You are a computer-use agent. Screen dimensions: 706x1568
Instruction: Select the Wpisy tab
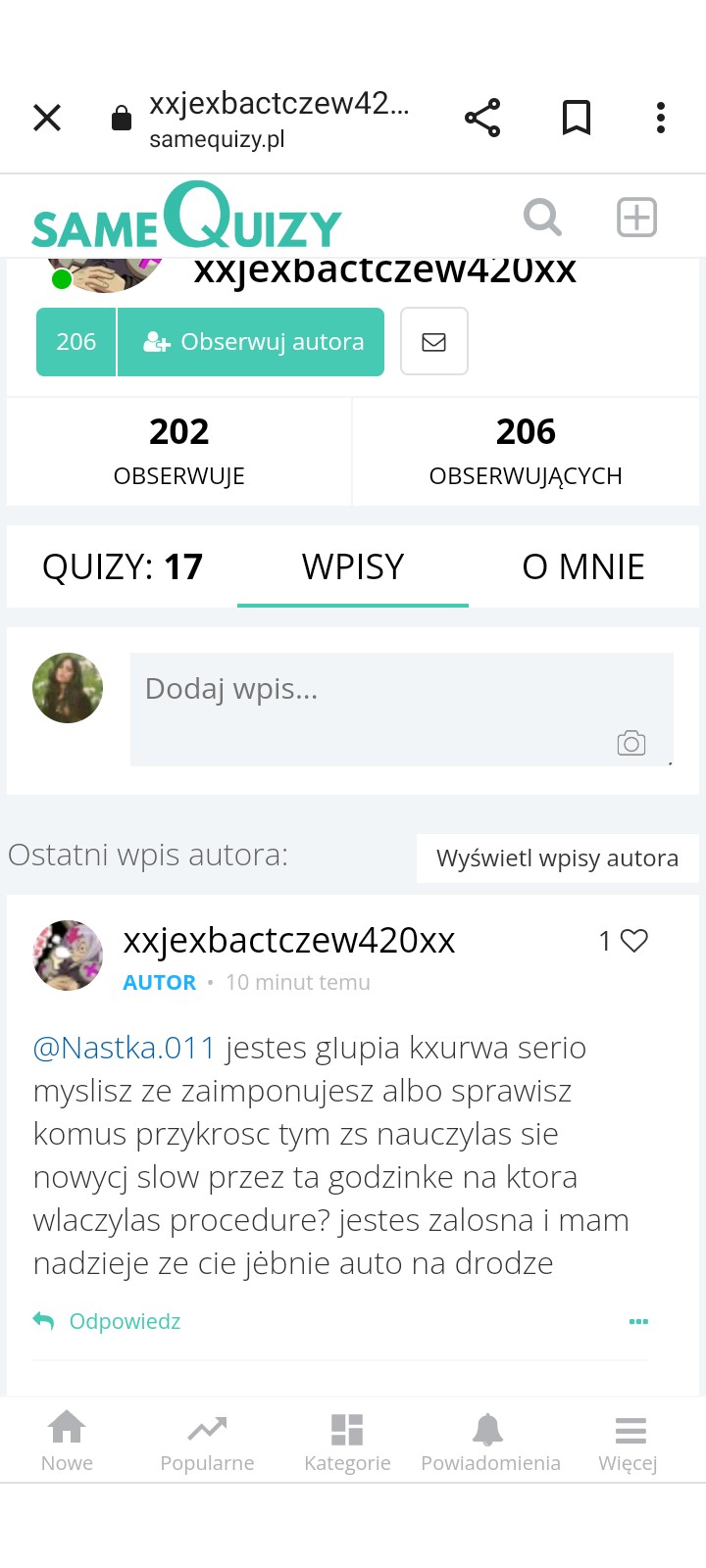point(353,566)
